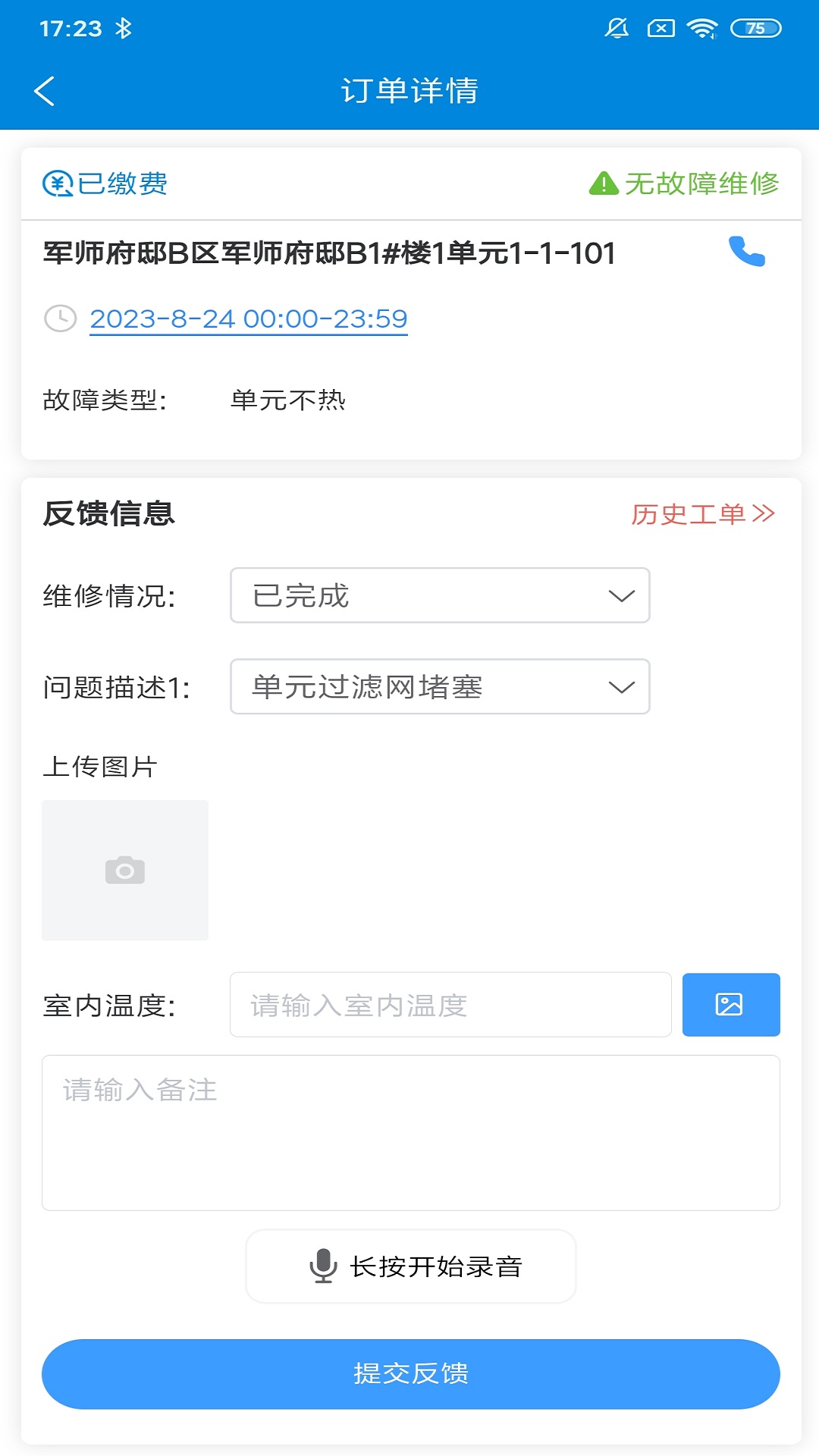
Task: Open the 维修情况 dropdown showing 已完成
Action: click(x=440, y=596)
